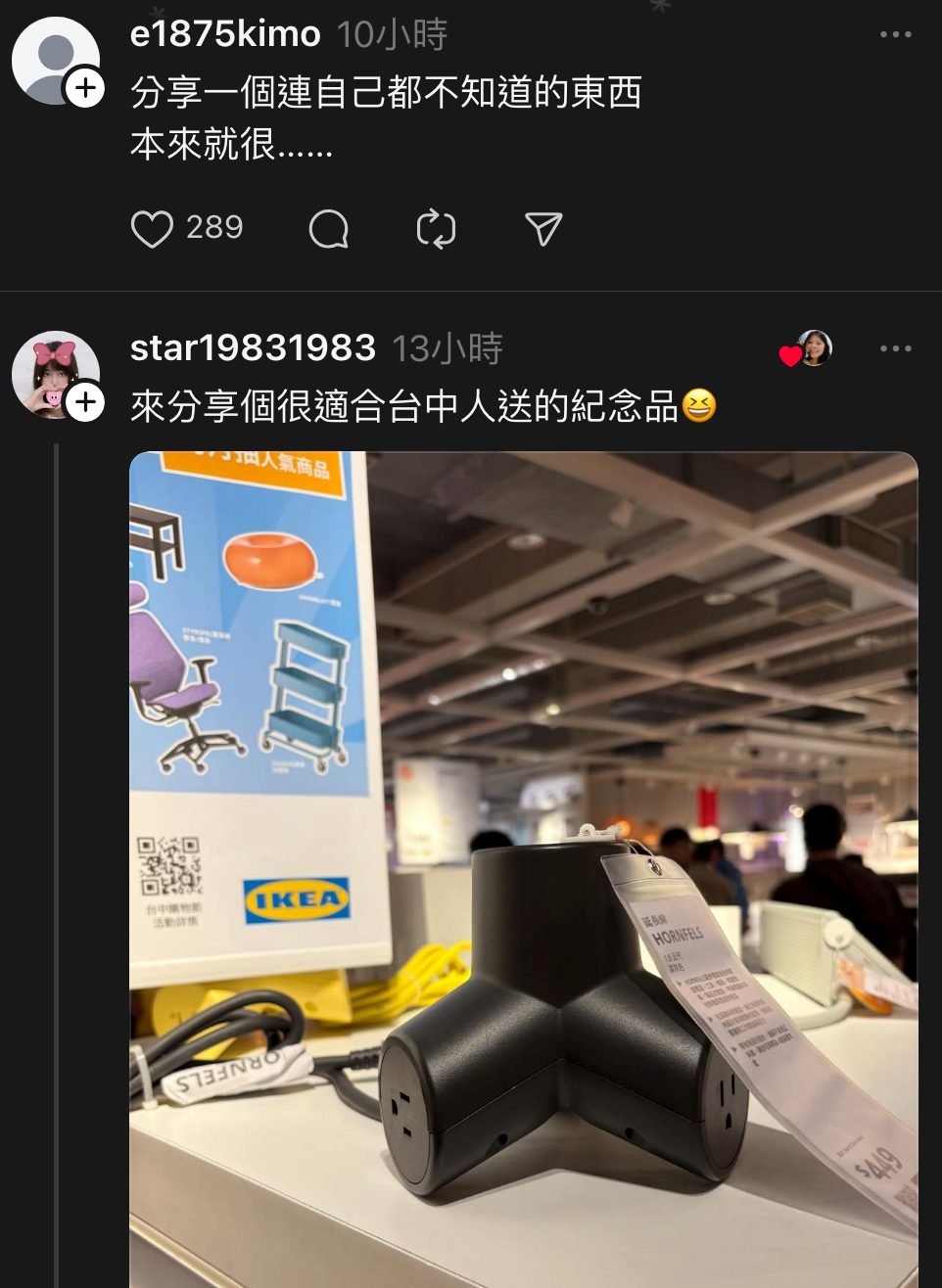Follow star19831983 via avatar plus badge

click(86, 401)
